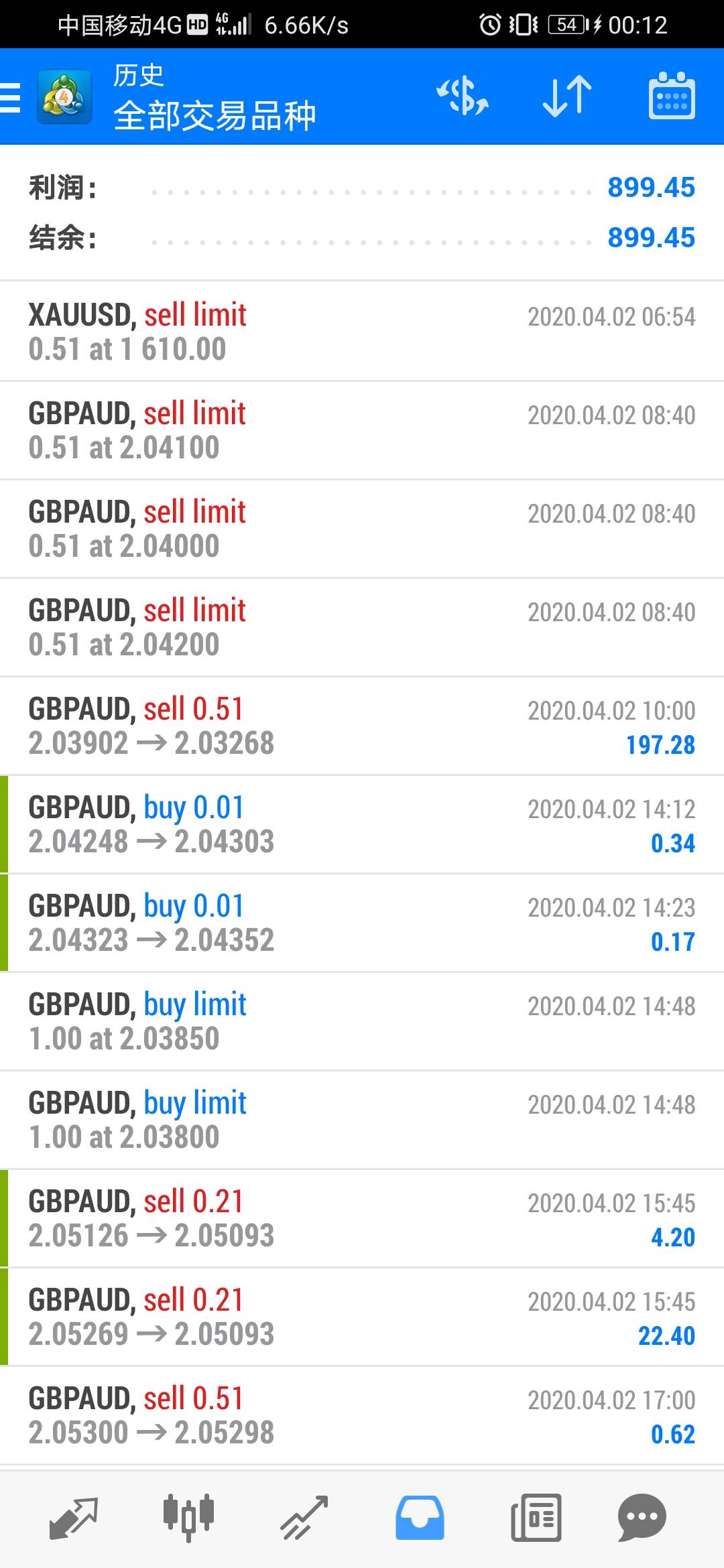Open GBPAUD buy 0.01 with profit 0.34
Screen dimensions: 724x1568
click(362, 824)
